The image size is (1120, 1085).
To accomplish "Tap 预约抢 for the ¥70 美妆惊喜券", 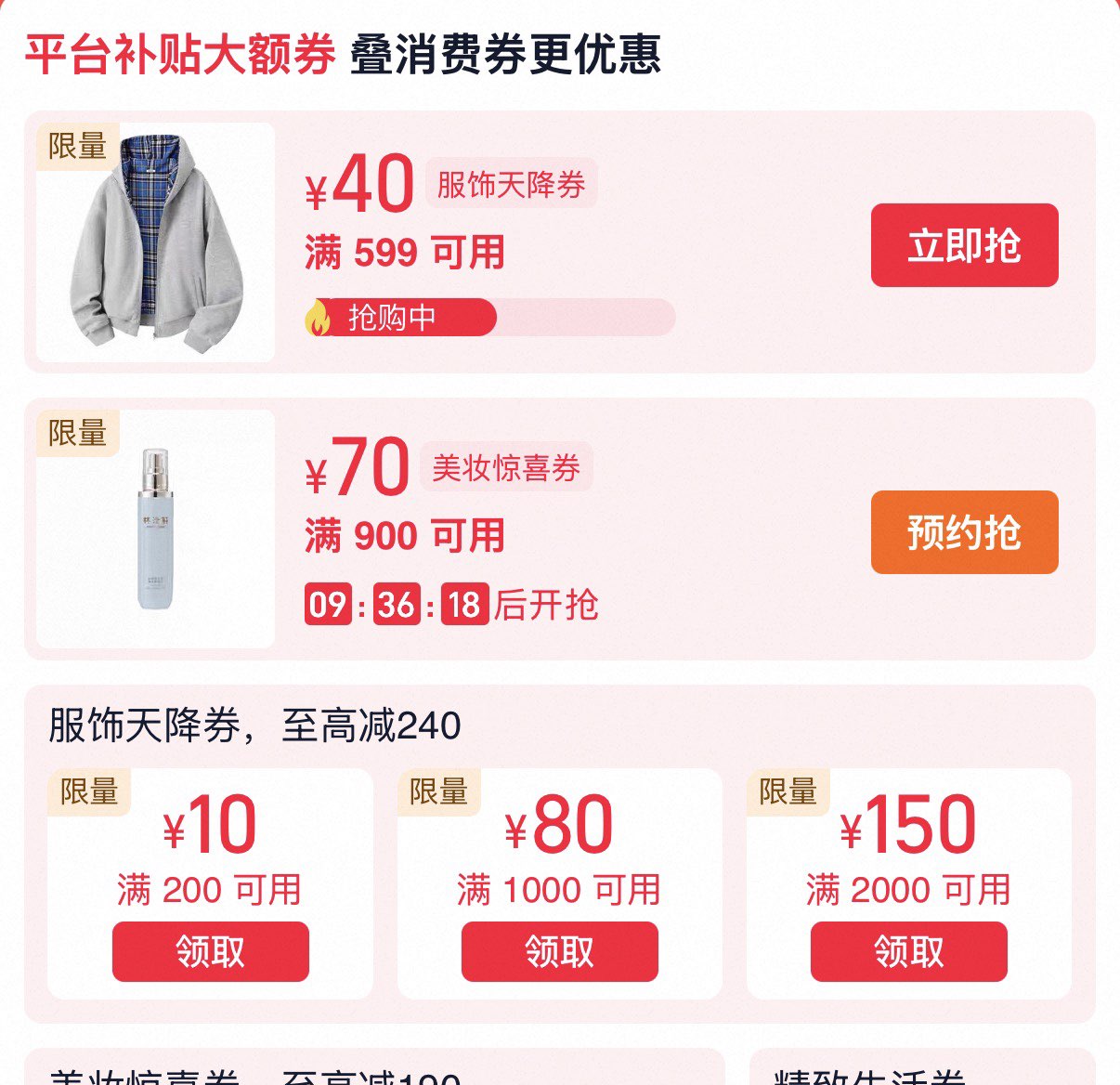I will (x=964, y=532).
